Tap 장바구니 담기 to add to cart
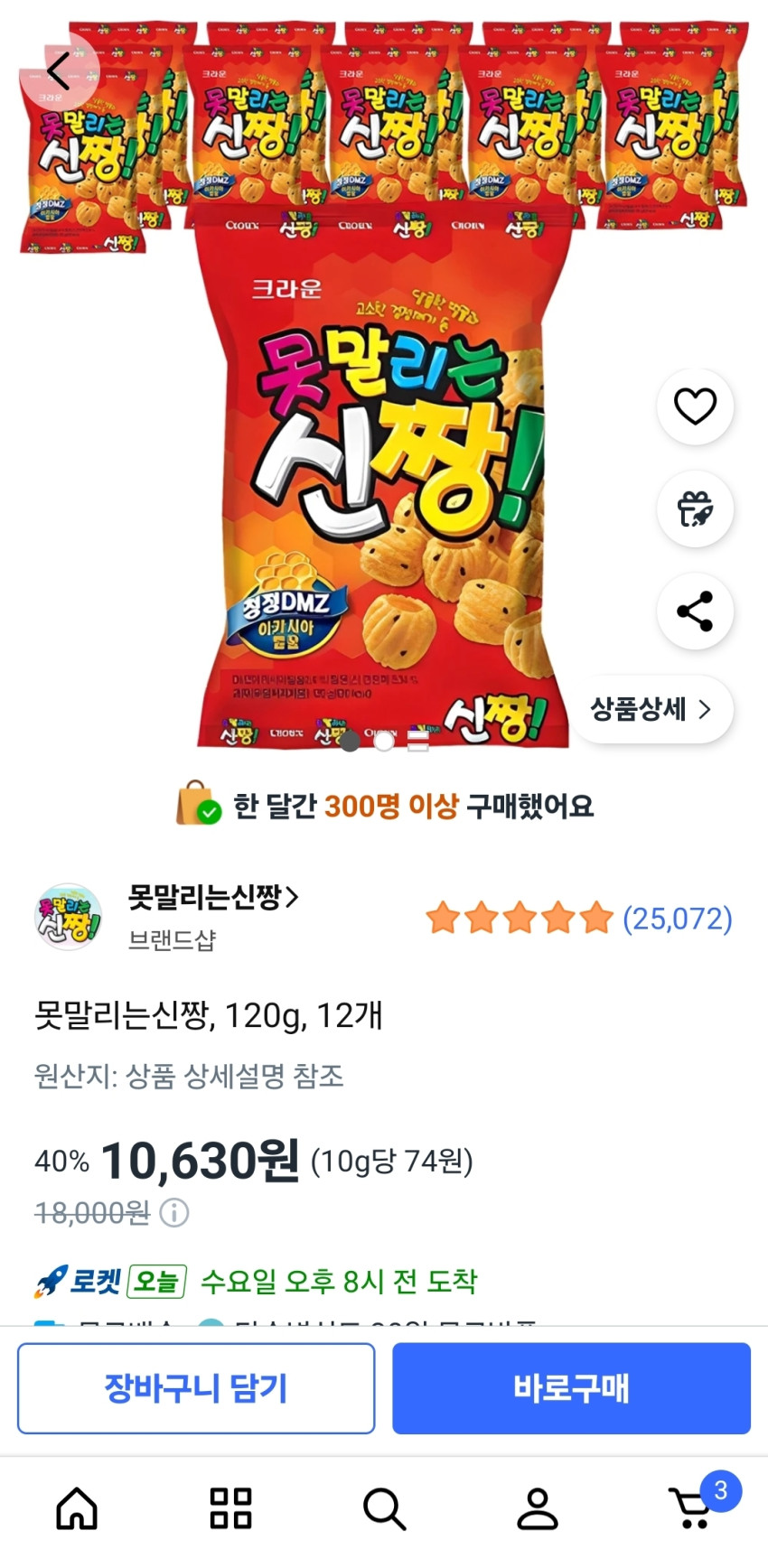 [x=196, y=1388]
